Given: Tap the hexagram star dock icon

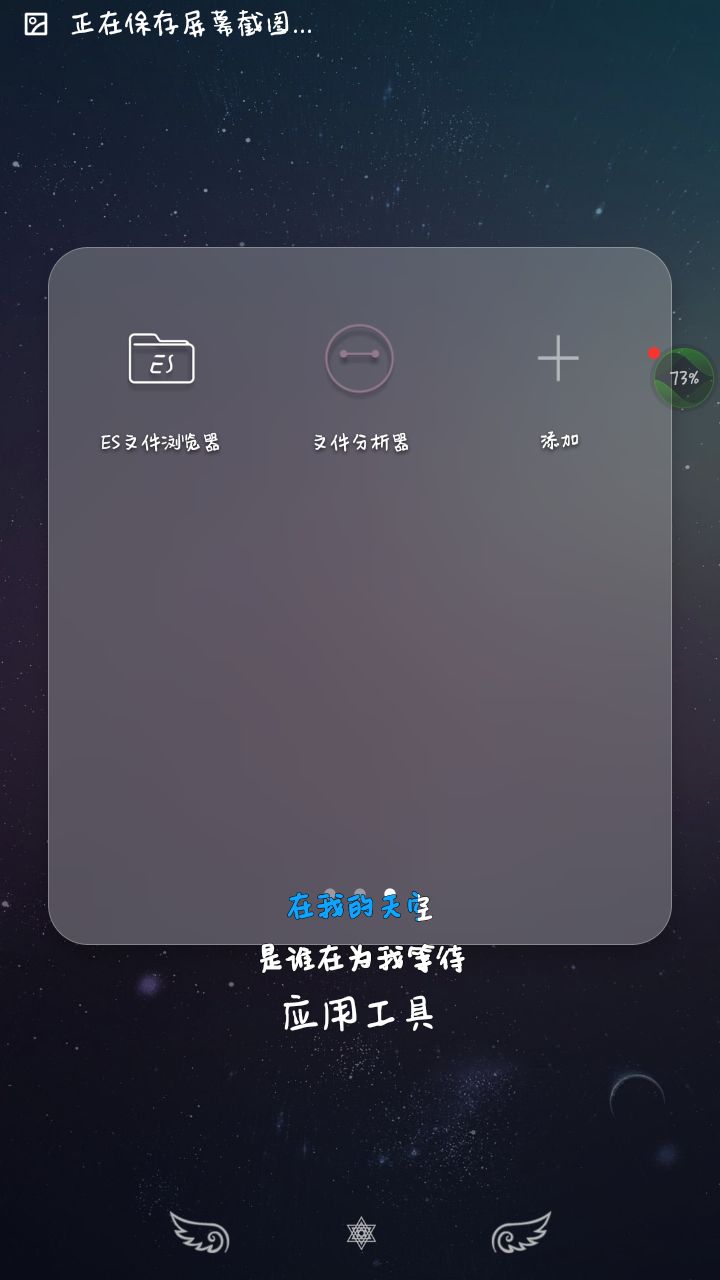Looking at the screenshot, I should click(360, 1232).
